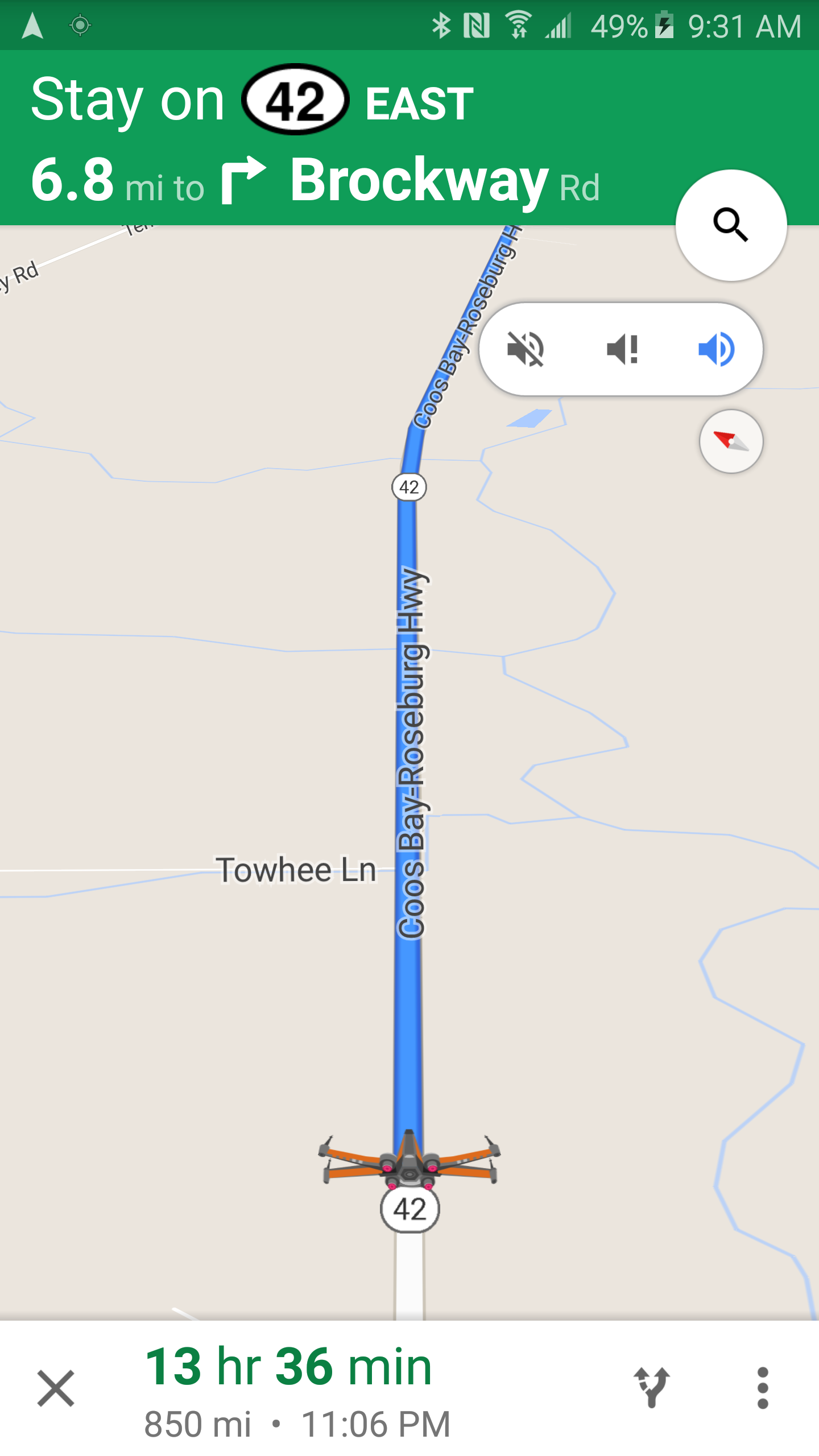
Task: Open the three-dot overflow menu
Action: tap(763, 1388)
